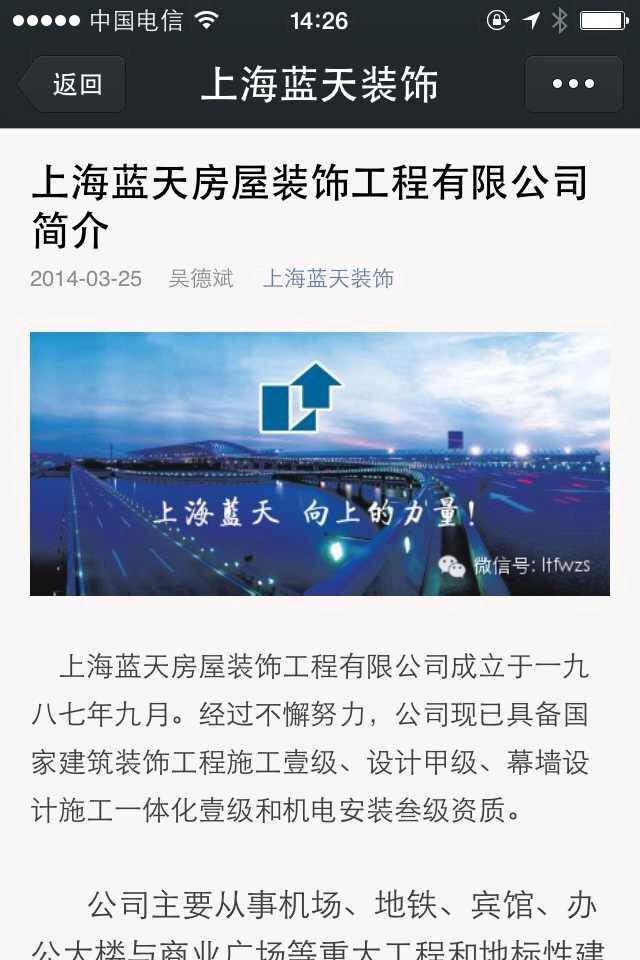The image size is (640, 960).
Task: Open the article banner image
Action: (320, 463)
